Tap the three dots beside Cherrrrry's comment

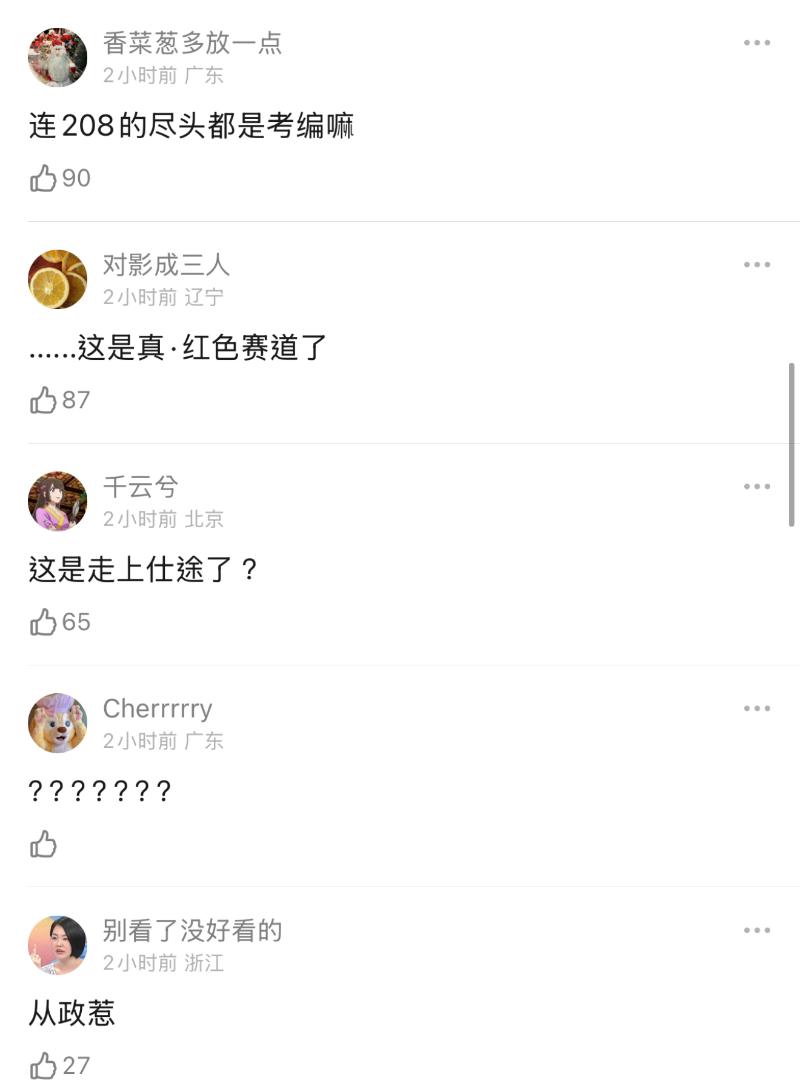pyautogui.click(x=757, y=709)
